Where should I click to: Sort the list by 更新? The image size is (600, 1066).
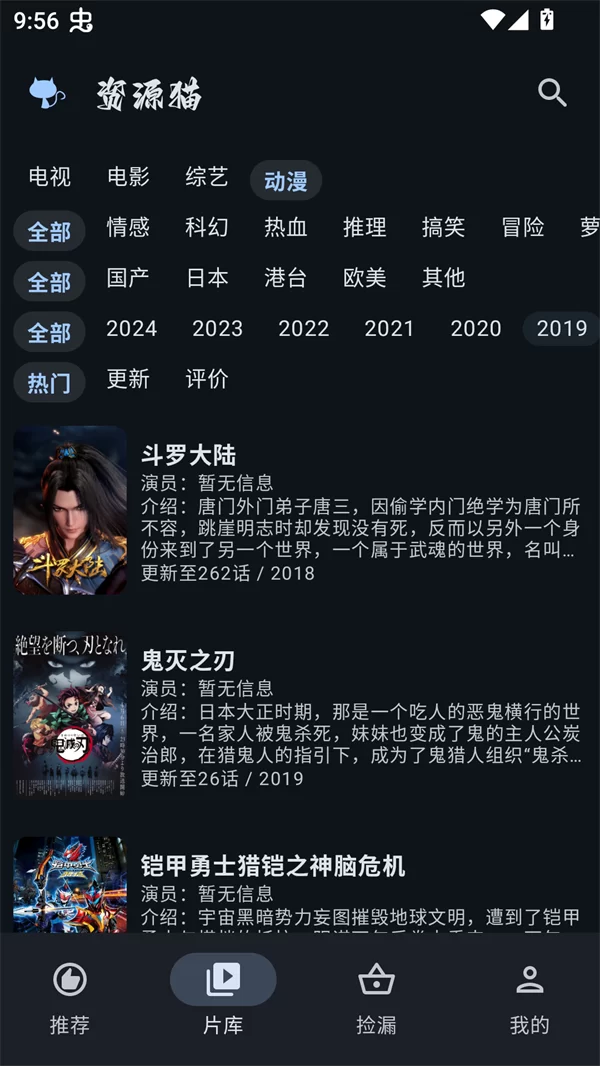point(128,379)
